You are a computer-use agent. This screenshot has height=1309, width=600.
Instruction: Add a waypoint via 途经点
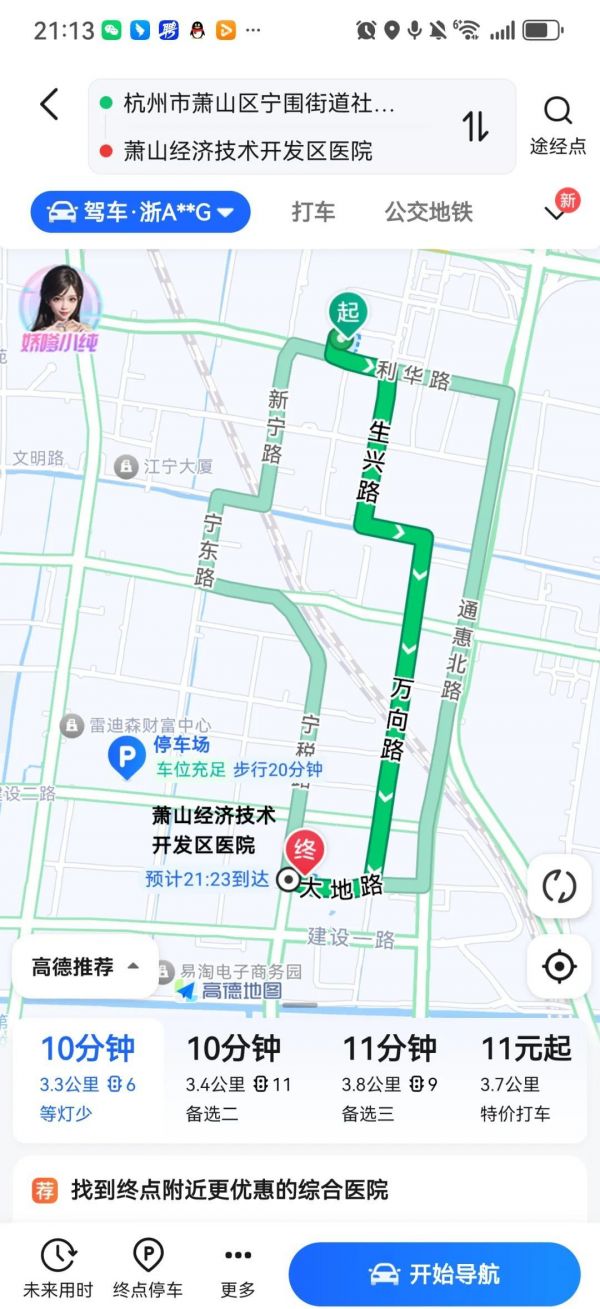558,127
